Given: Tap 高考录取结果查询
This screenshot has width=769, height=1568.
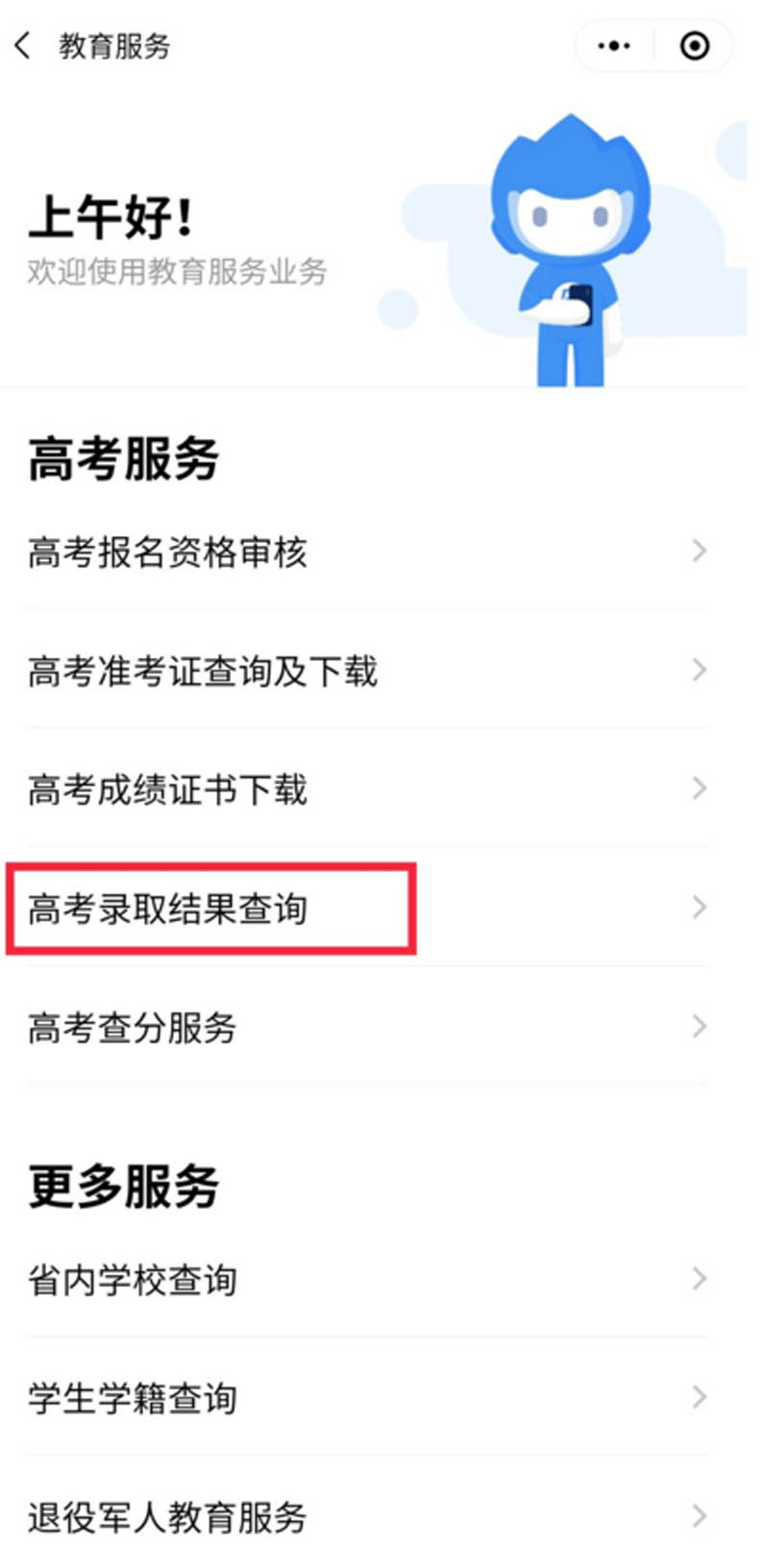Looking at the screenshot, I should pyautogui.click(x=367, y=908).
